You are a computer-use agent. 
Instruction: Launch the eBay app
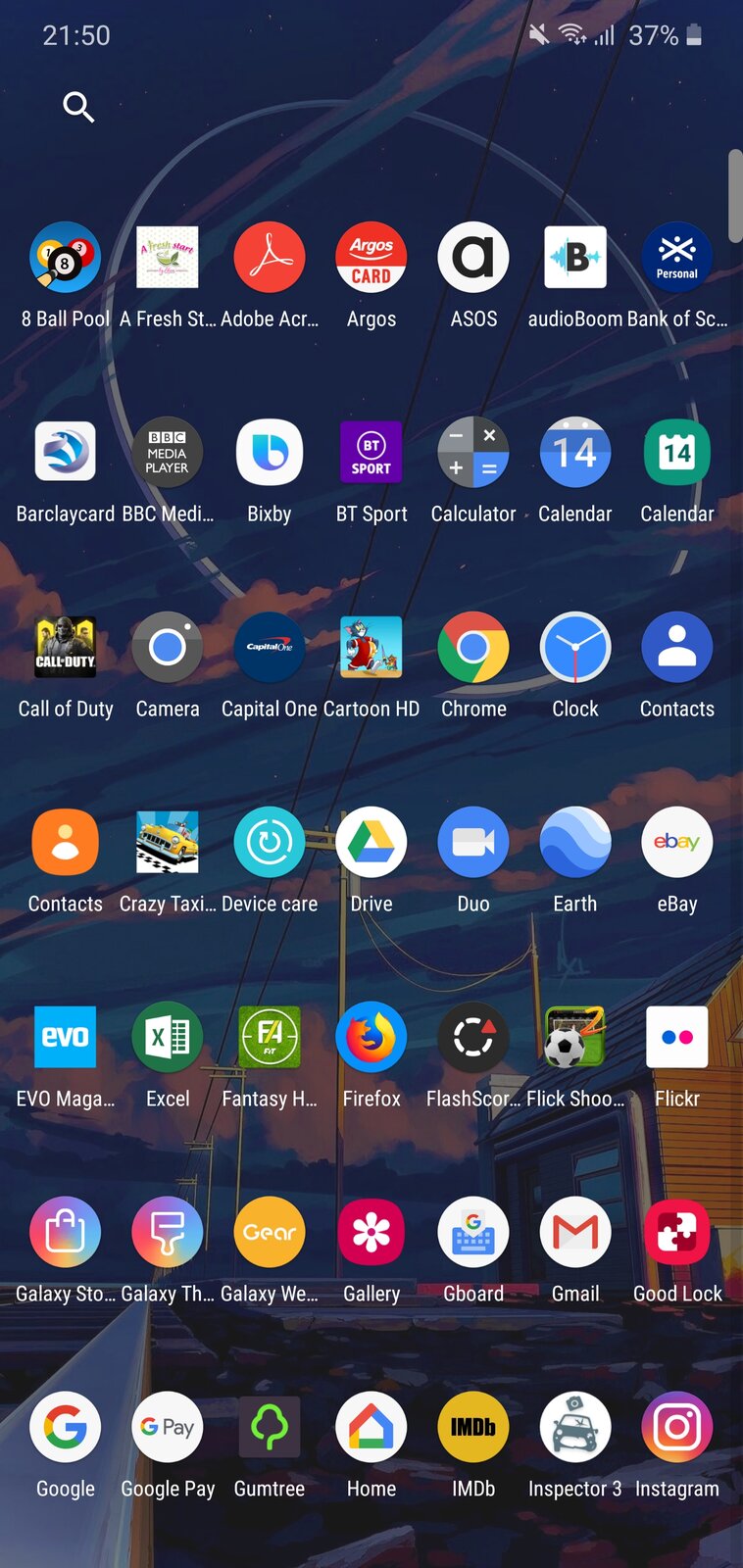(677, 843)
